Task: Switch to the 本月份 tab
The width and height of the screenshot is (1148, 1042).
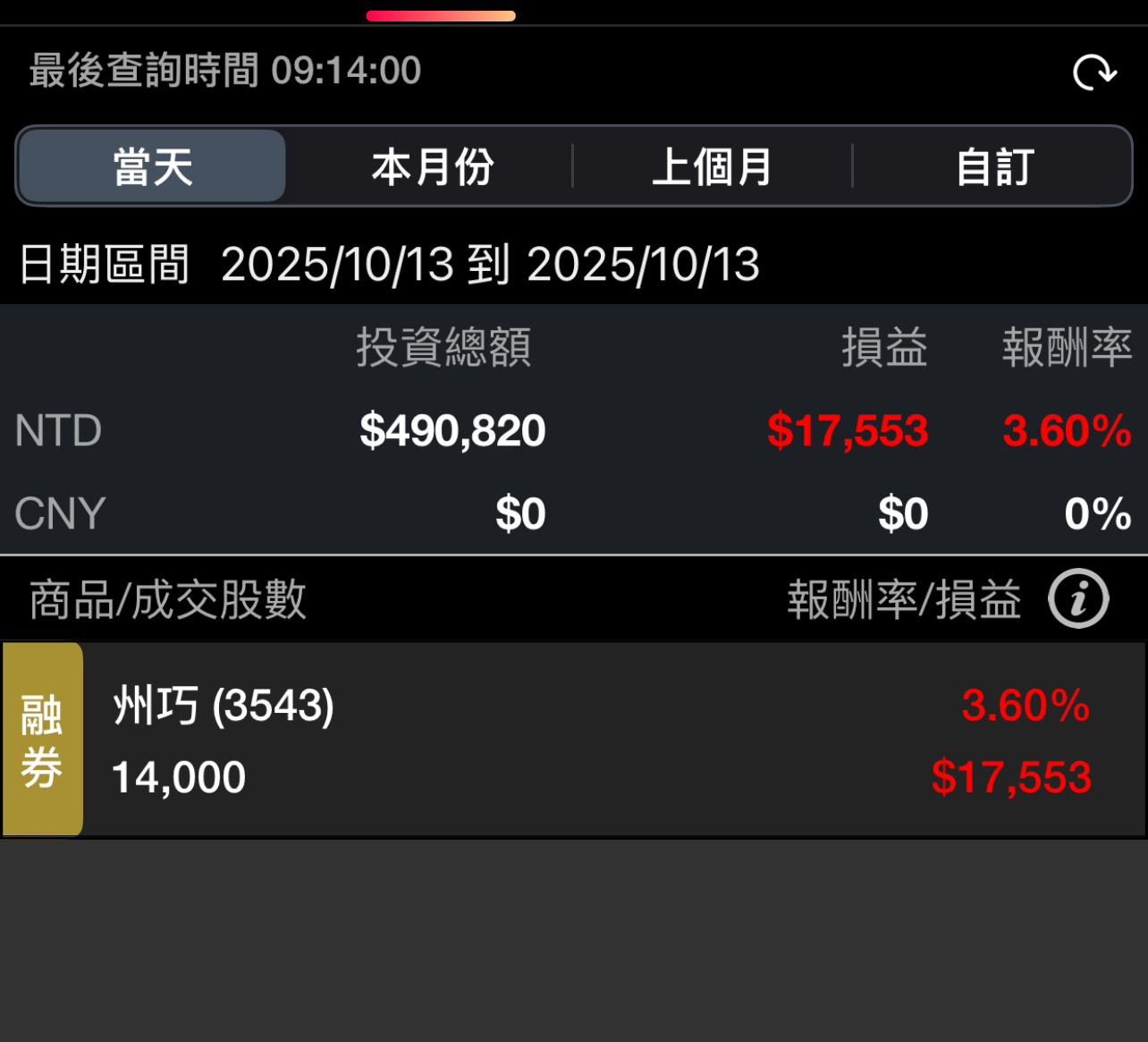Action: point(433,167)
